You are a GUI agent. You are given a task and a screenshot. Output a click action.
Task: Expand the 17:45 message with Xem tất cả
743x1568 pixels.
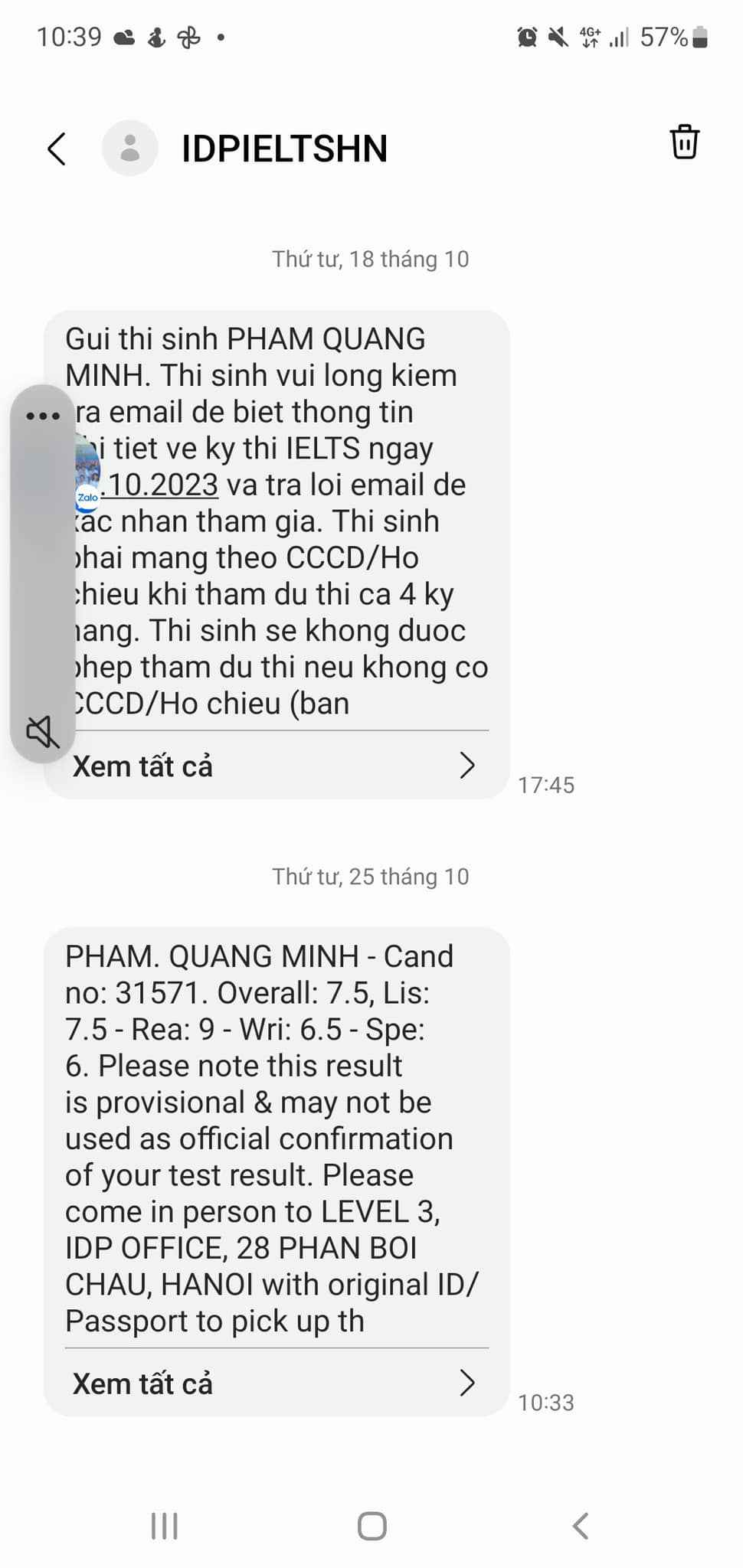coord(273,766)
